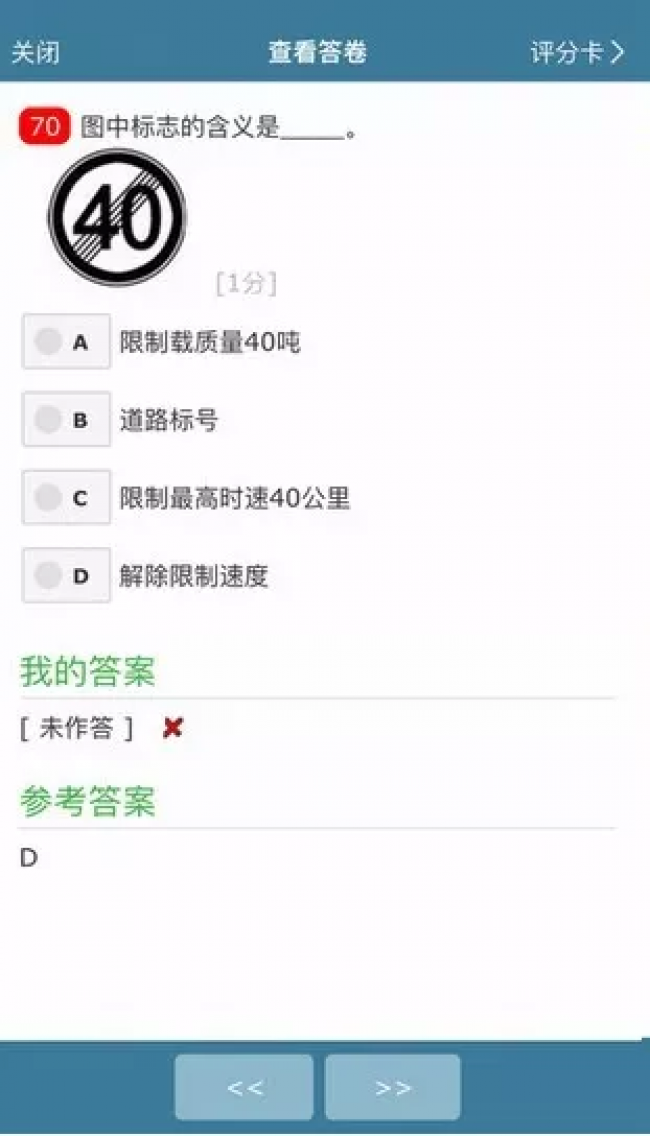
Task: Select option A 限制载质量40吨
Action: pyautogui.click(x=66, y=342)
